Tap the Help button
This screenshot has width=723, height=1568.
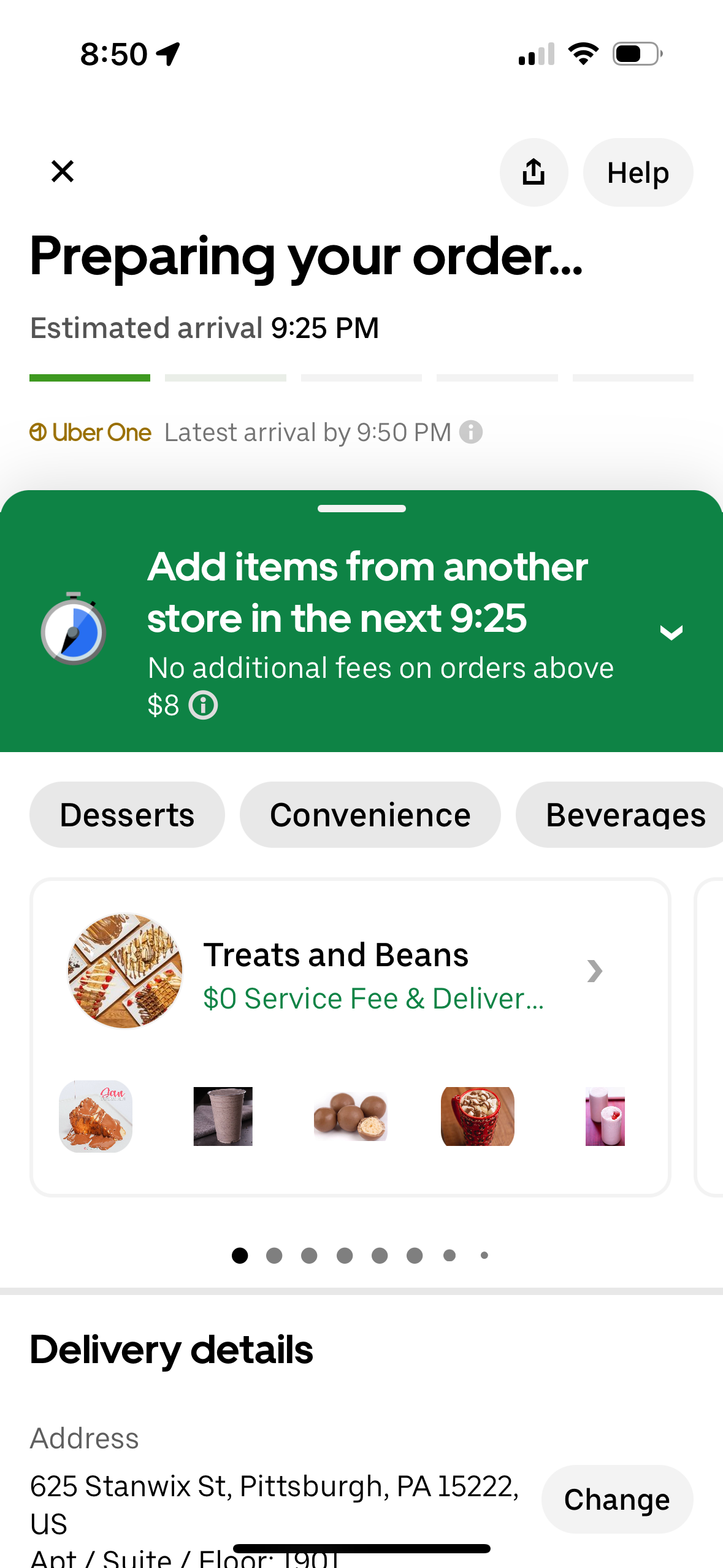[x=637, y=172]
